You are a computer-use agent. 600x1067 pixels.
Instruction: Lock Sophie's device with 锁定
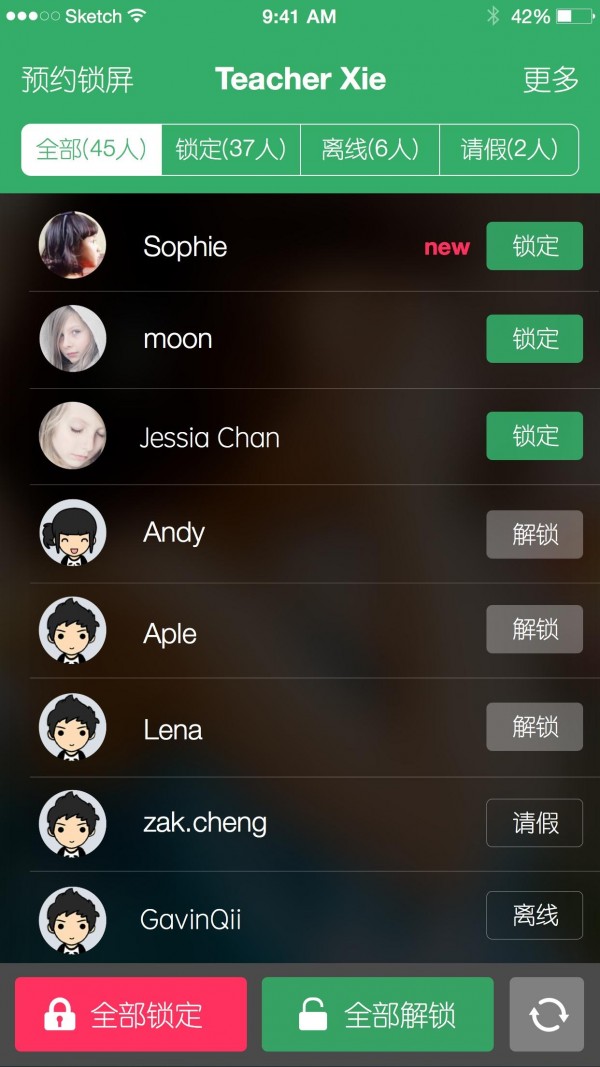[x=534, y=246]
